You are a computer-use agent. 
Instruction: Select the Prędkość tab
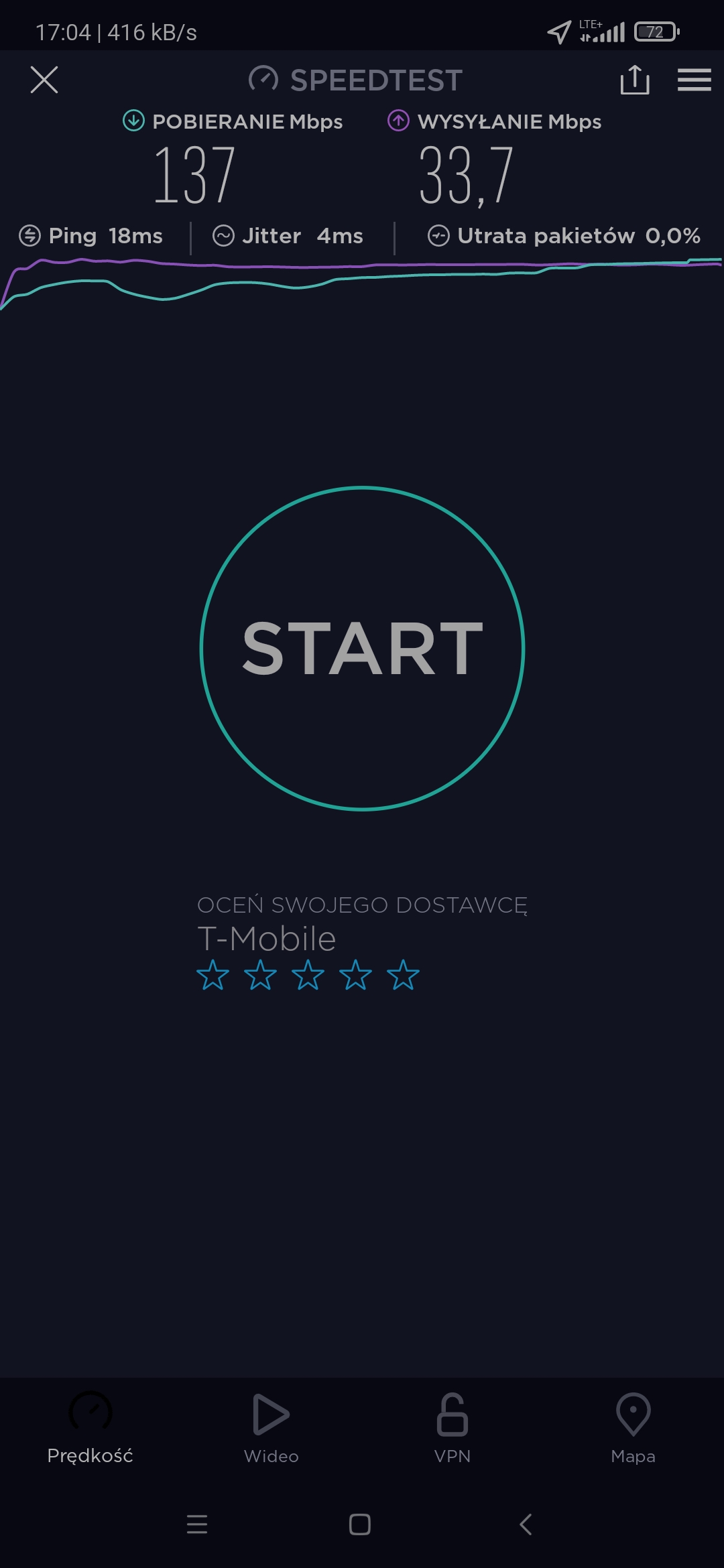pyautogui.click(x=90, y=1427)
